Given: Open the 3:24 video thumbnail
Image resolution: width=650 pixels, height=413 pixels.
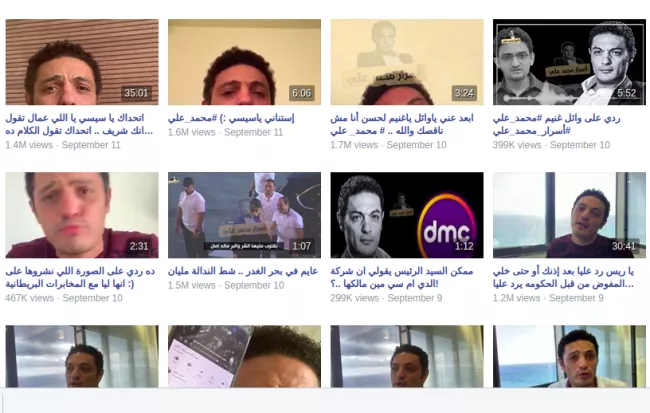Looking at the screenshot, I should click(x=407, y=62).
